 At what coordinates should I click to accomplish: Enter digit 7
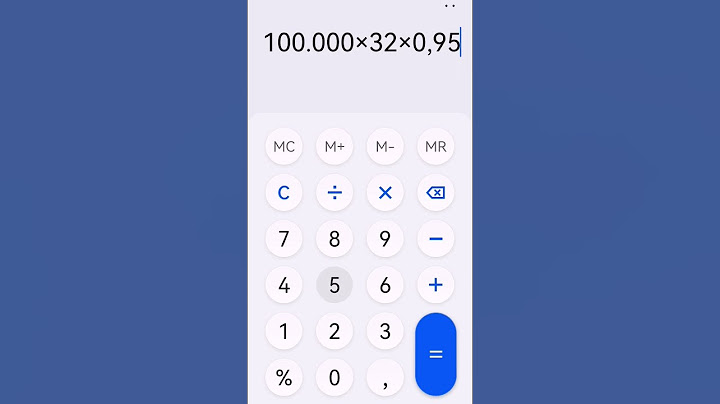[x=284, y=239]
